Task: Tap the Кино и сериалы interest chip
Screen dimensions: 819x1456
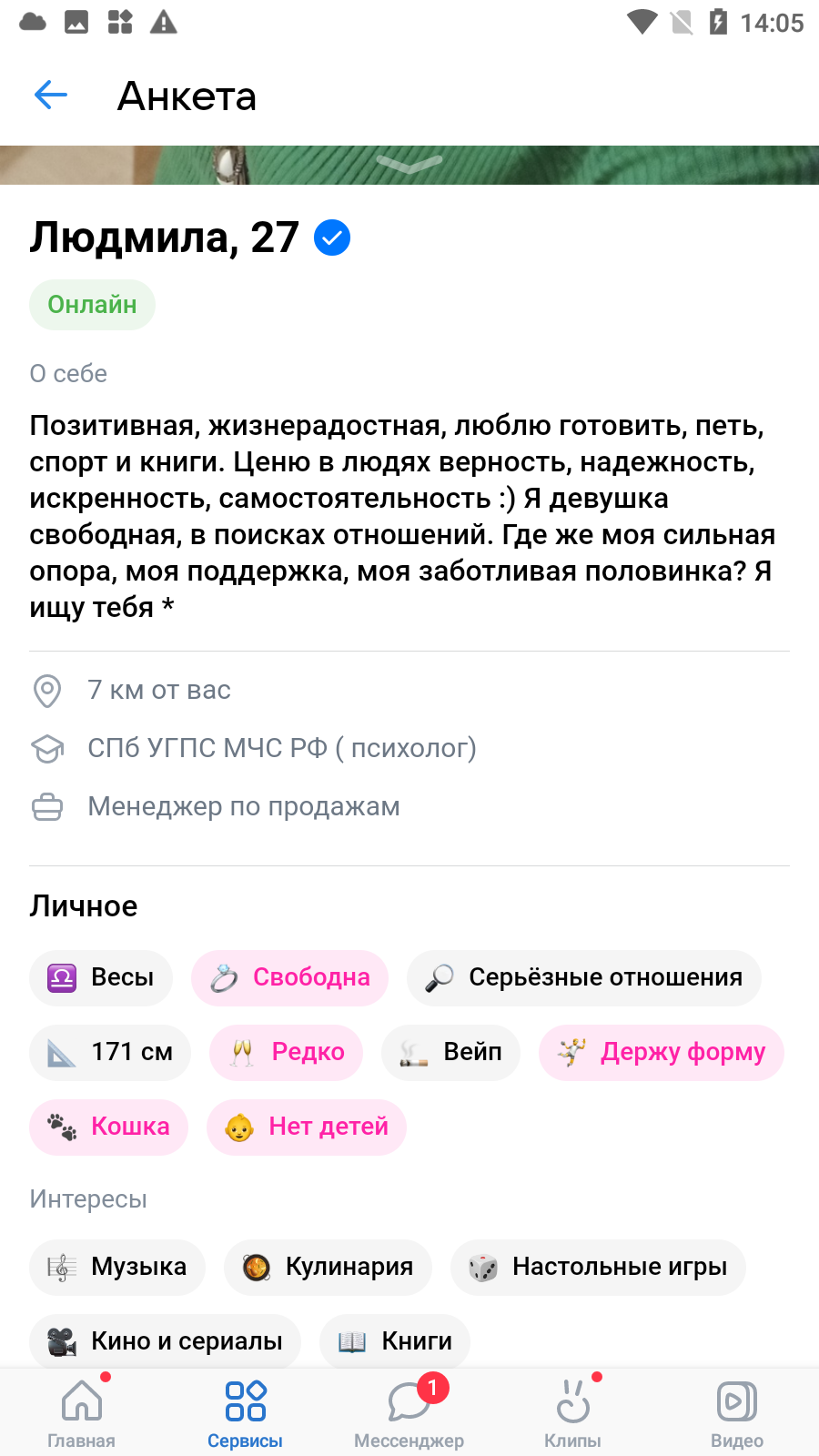Action: coord(165,1341)
